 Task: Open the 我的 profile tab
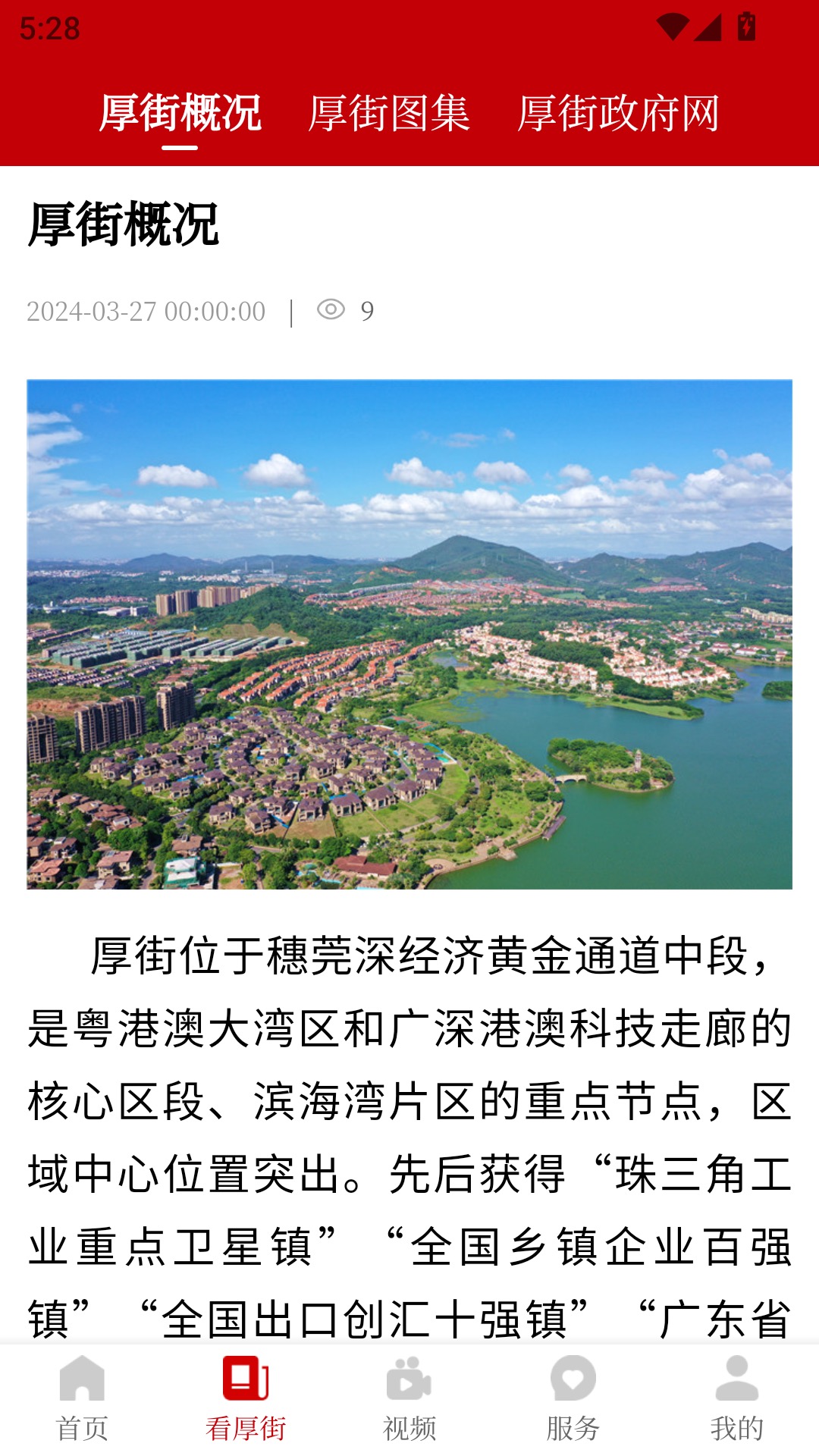point(737,1400)
